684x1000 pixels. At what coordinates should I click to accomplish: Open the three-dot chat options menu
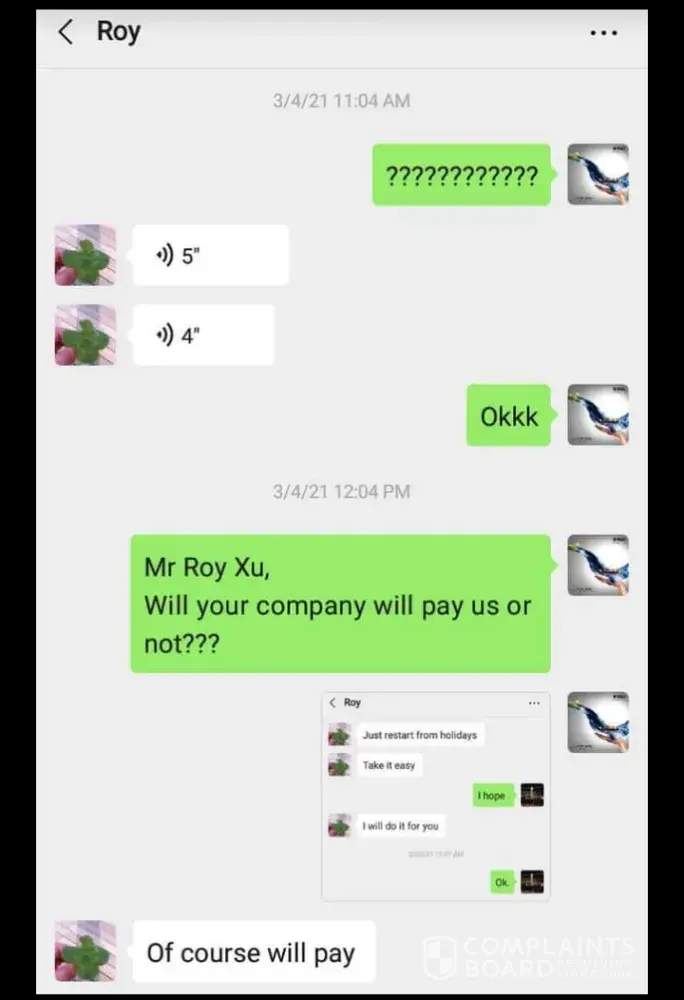603,33
